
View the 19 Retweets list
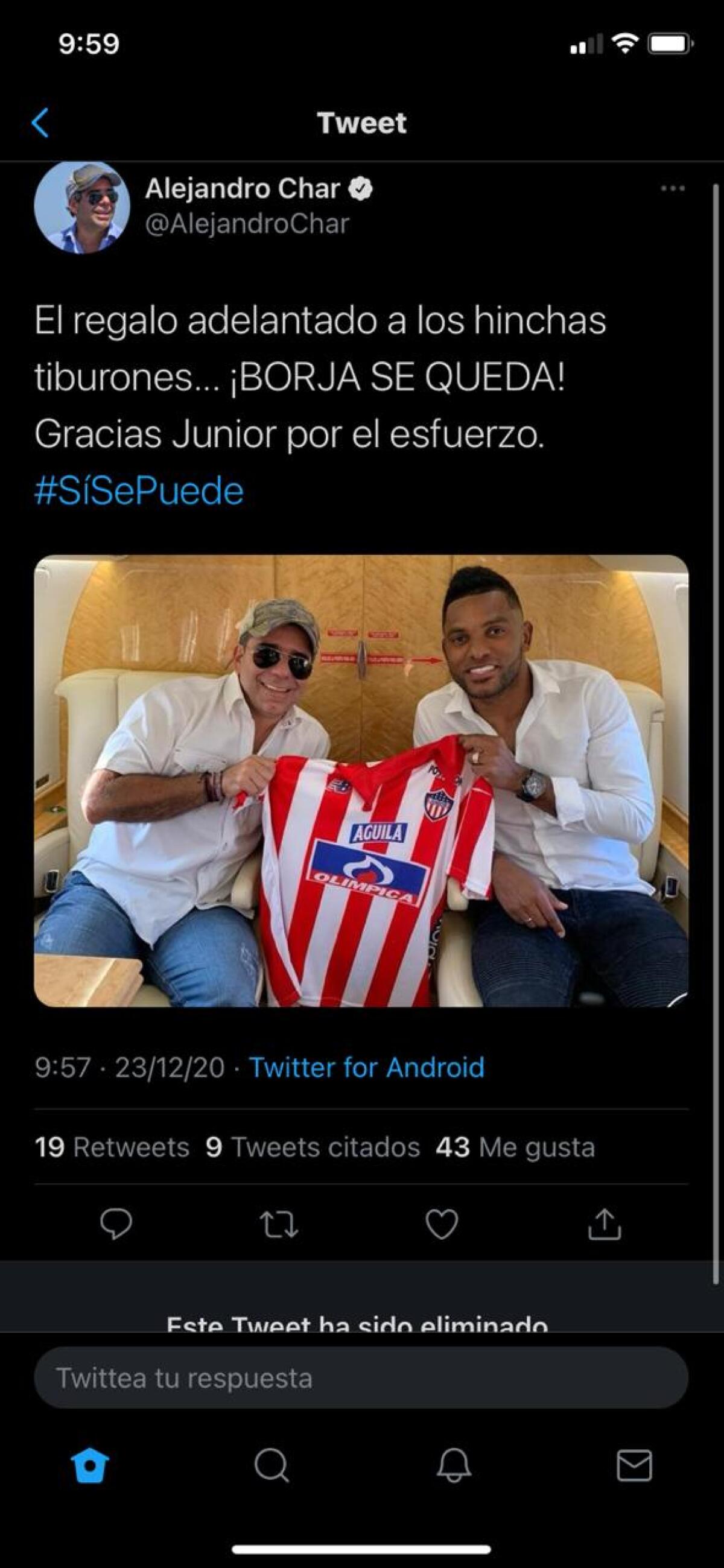tap(112, 1147)
